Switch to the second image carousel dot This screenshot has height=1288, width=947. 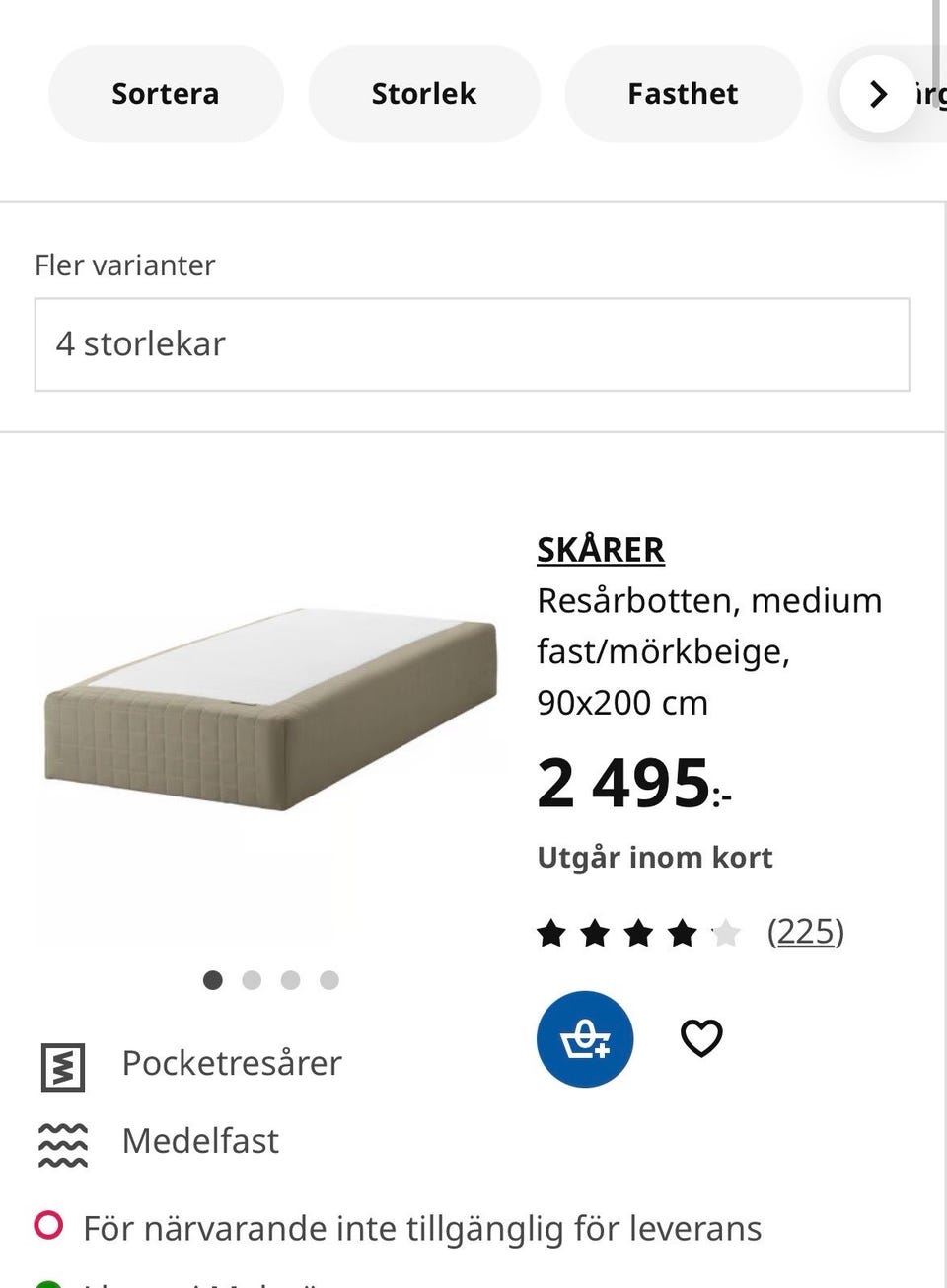[252, 980]
